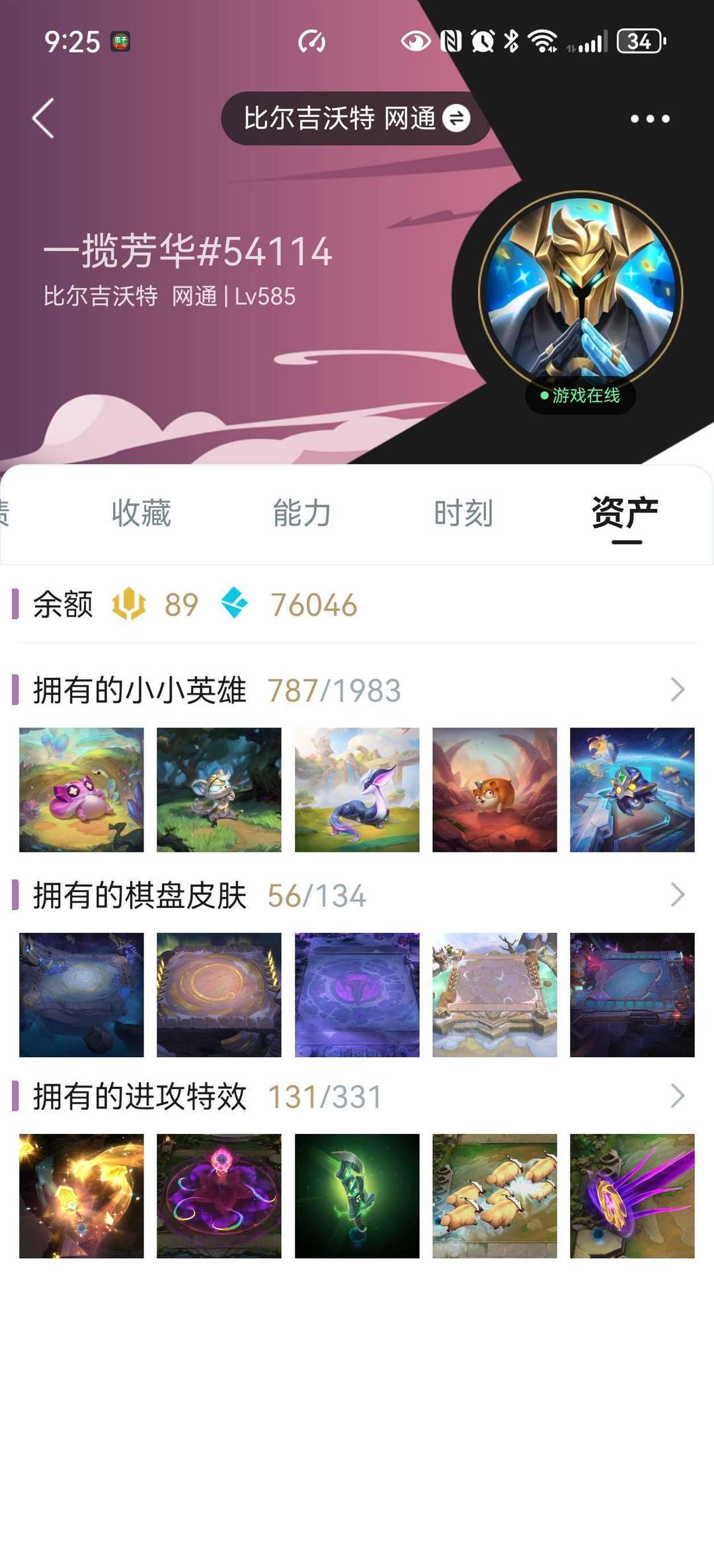
Task: Switch to the 收藏 tab
Action: coord(141,513)
